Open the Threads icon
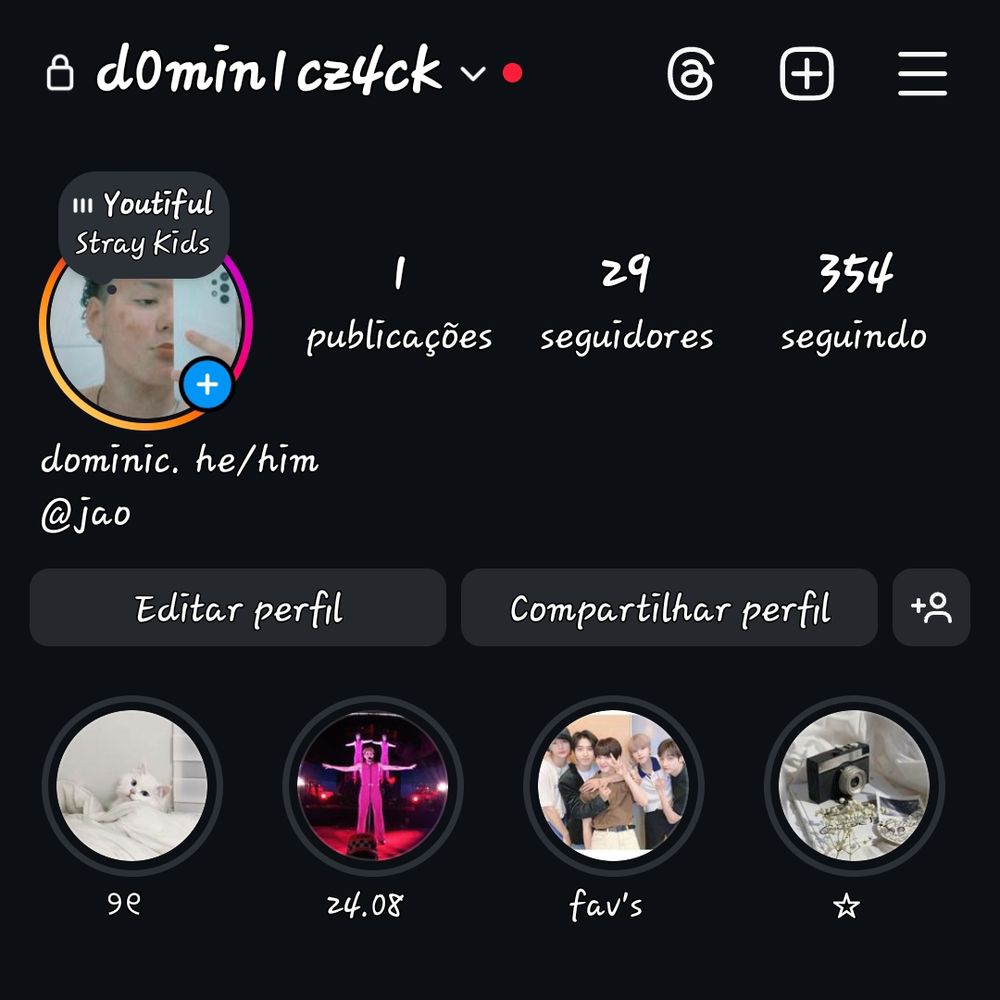 tap(691, 75)
